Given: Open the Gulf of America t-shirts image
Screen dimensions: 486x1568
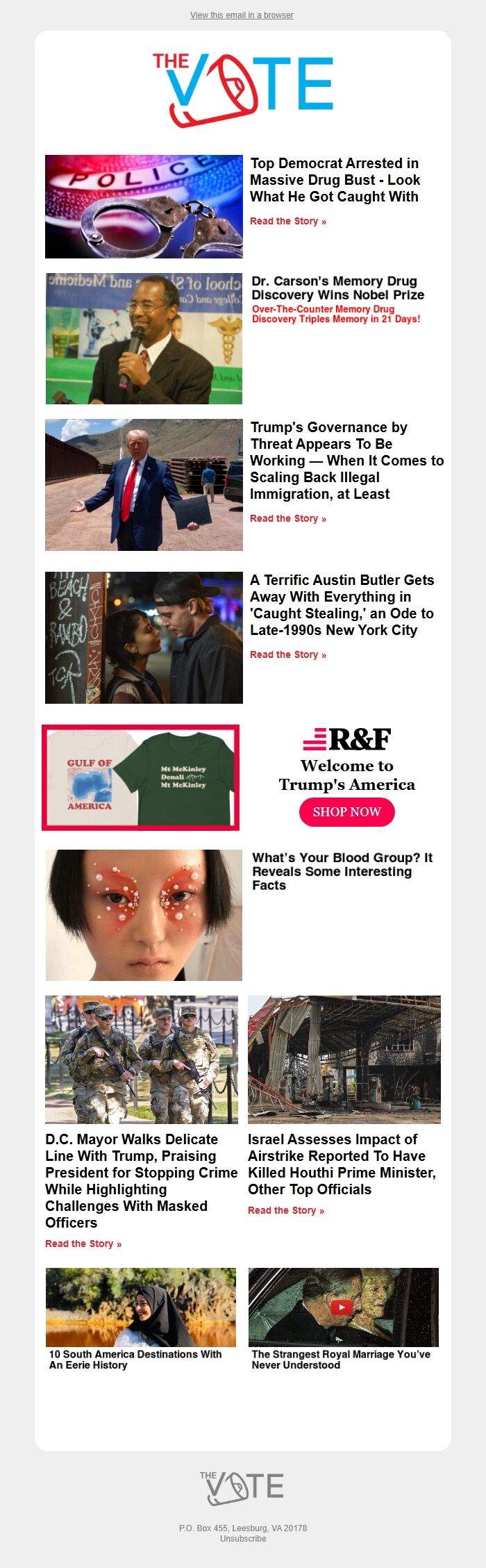Looking at the screenshot, I should pos(141,777).
